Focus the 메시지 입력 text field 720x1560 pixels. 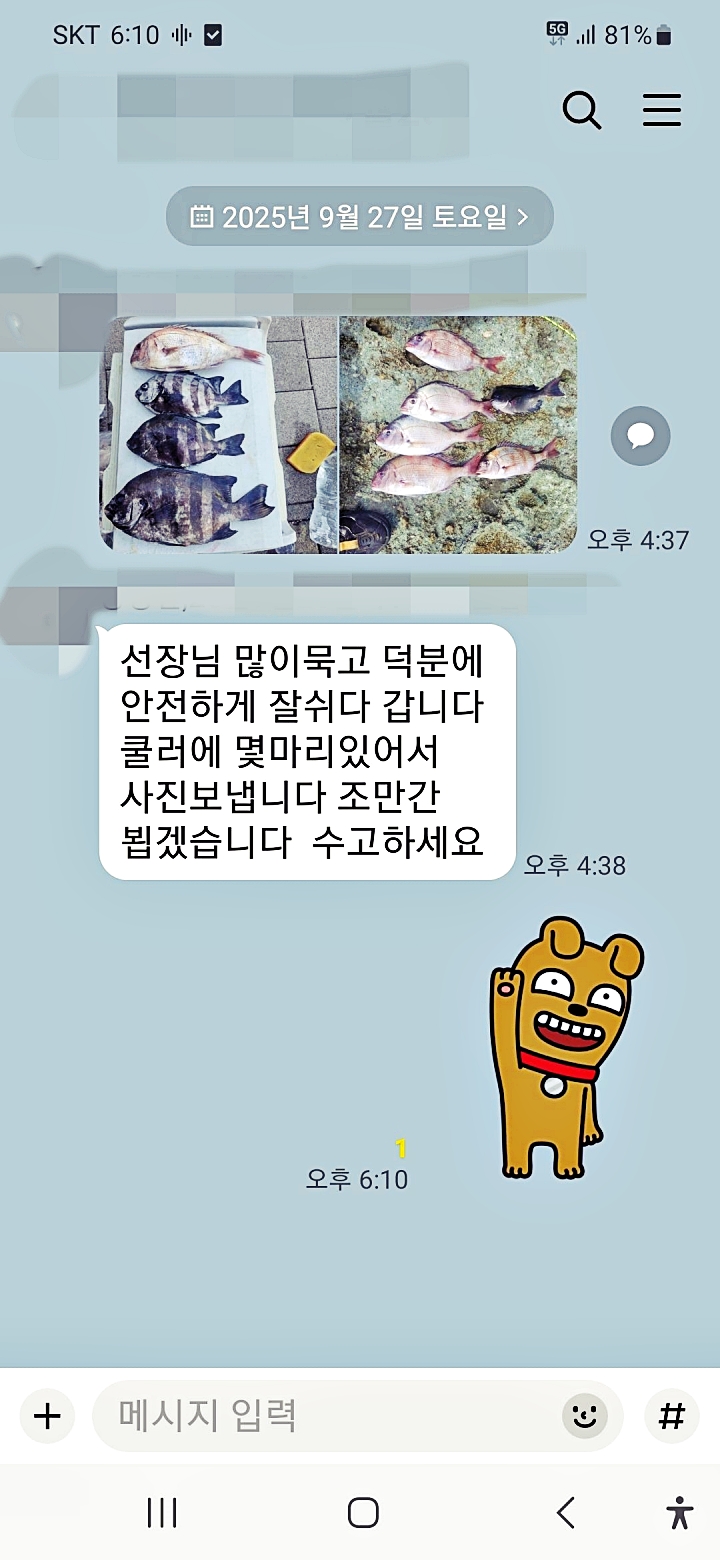pos(320,1416)
